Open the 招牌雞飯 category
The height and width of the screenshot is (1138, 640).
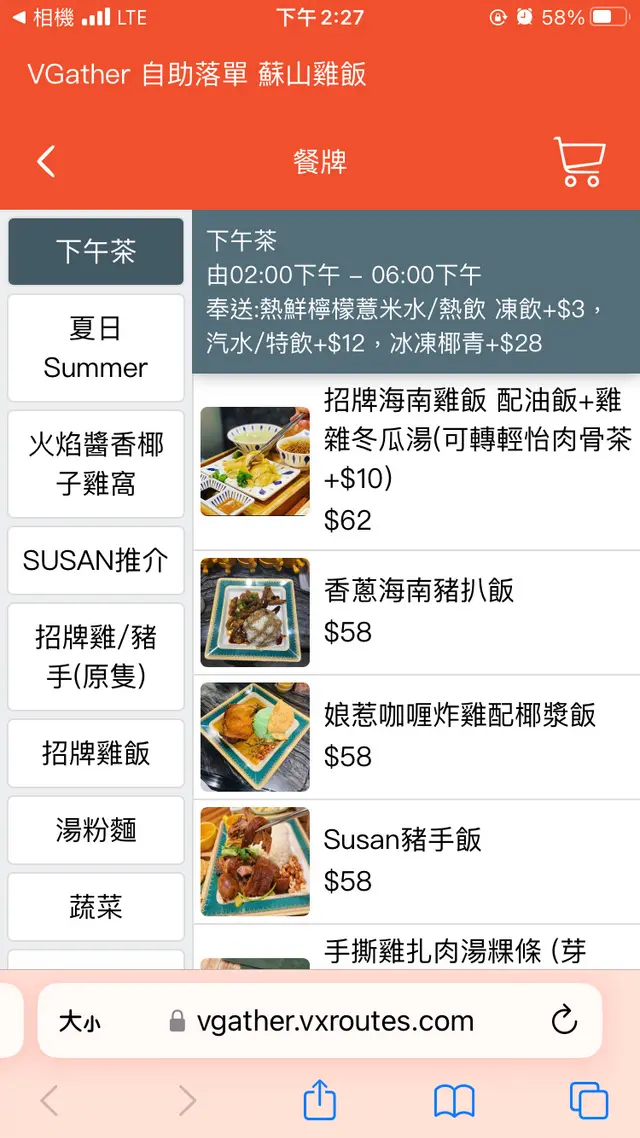click(96, 753)
